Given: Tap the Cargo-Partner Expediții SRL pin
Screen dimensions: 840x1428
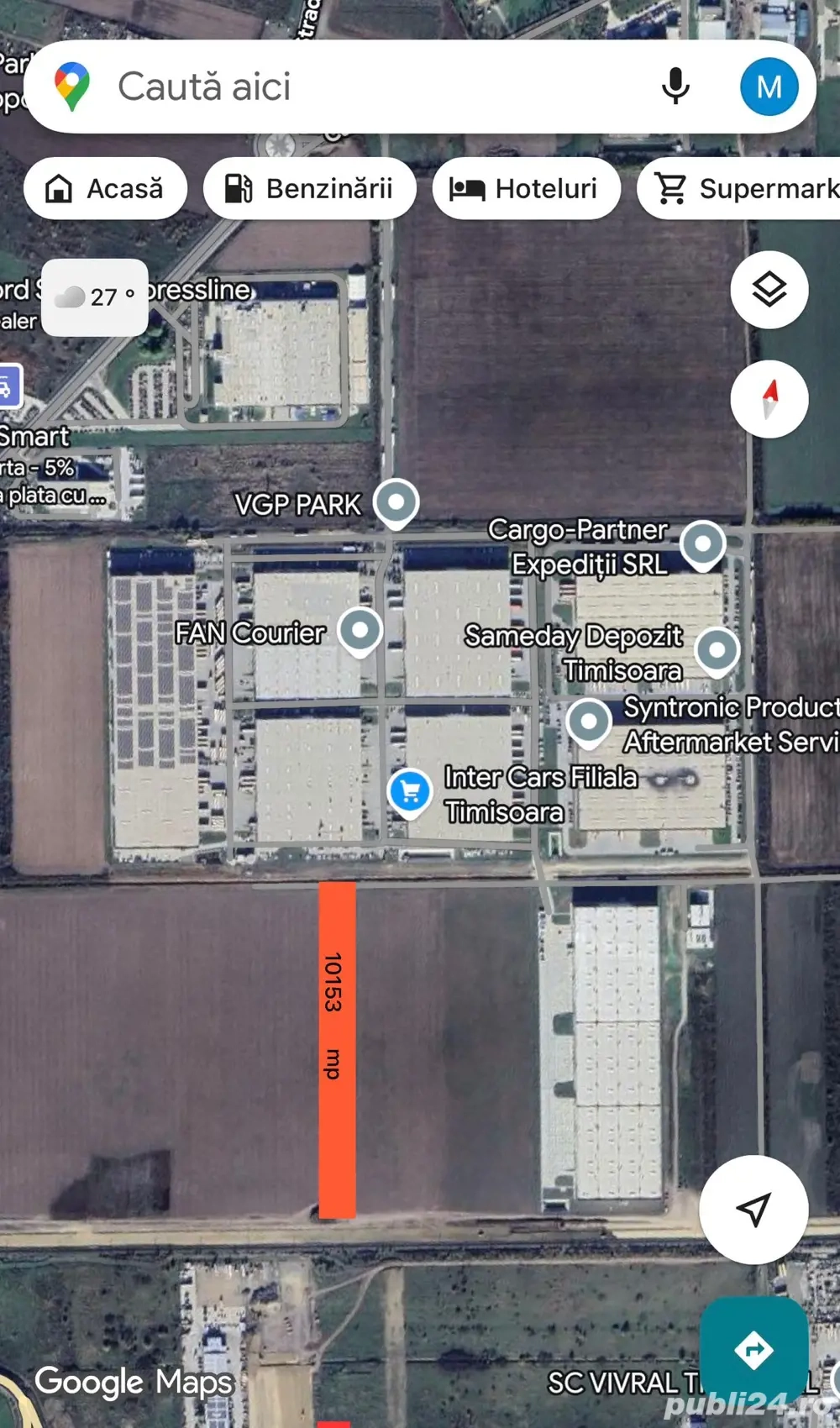Looking at the screenshot, I should [702, 544].
